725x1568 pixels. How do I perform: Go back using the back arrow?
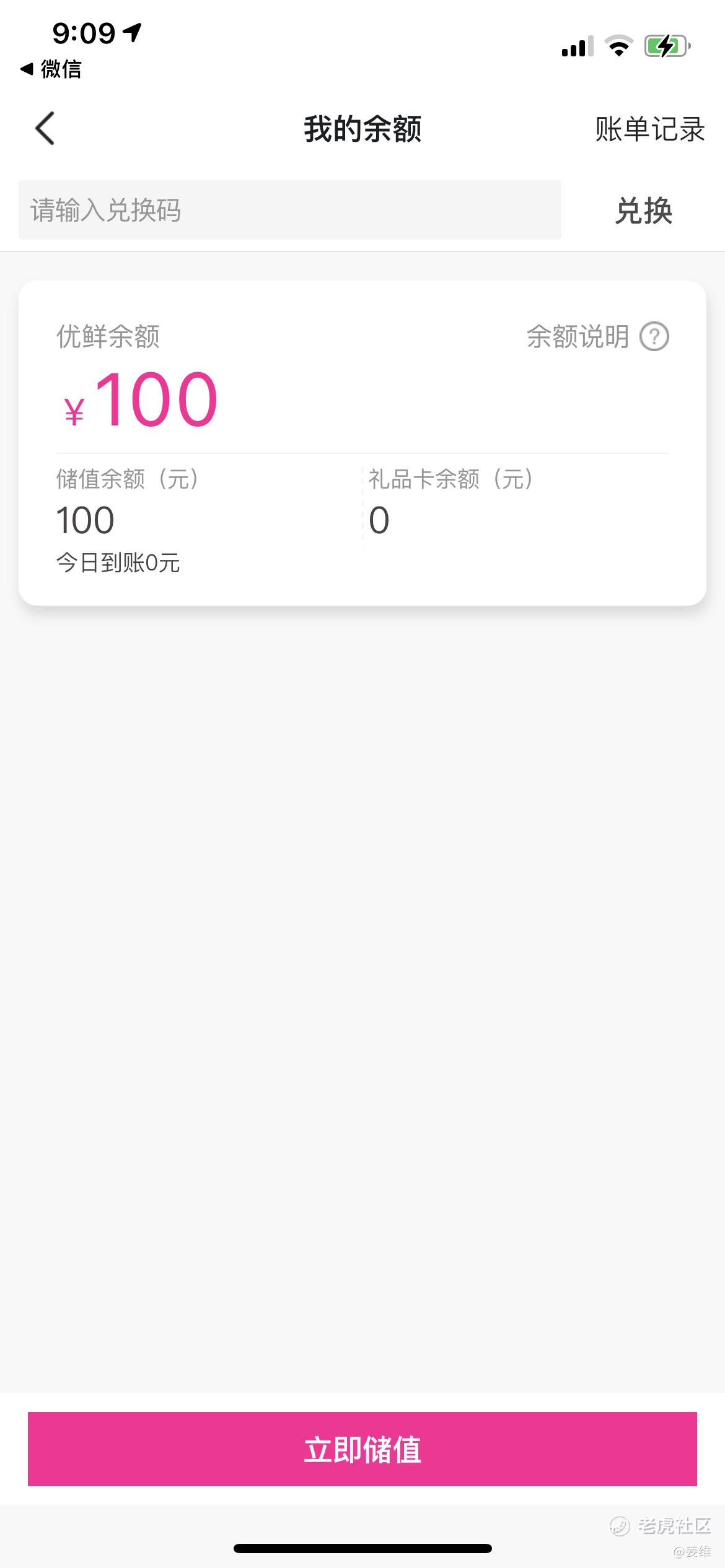click(x=45, y=129)
